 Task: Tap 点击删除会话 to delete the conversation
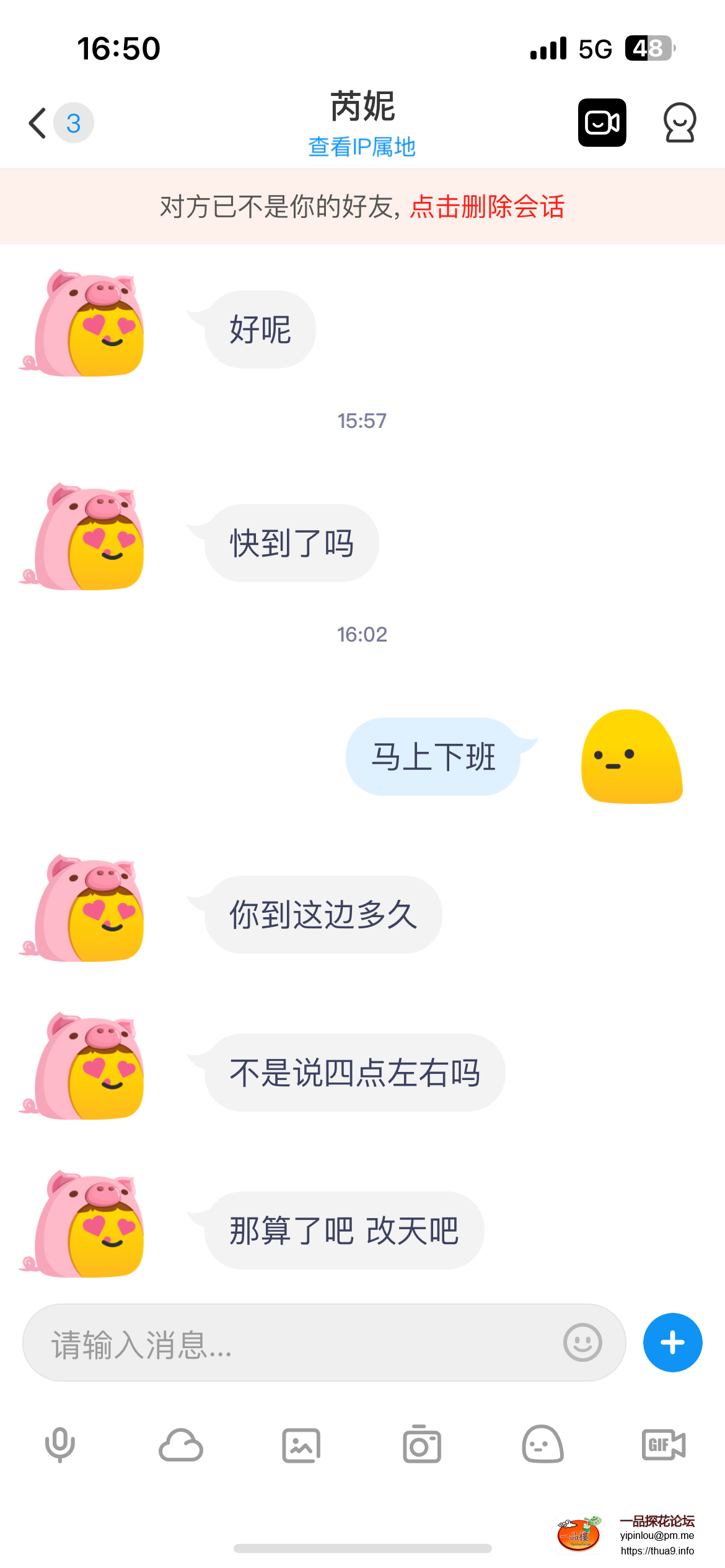[x=487, y=207]
